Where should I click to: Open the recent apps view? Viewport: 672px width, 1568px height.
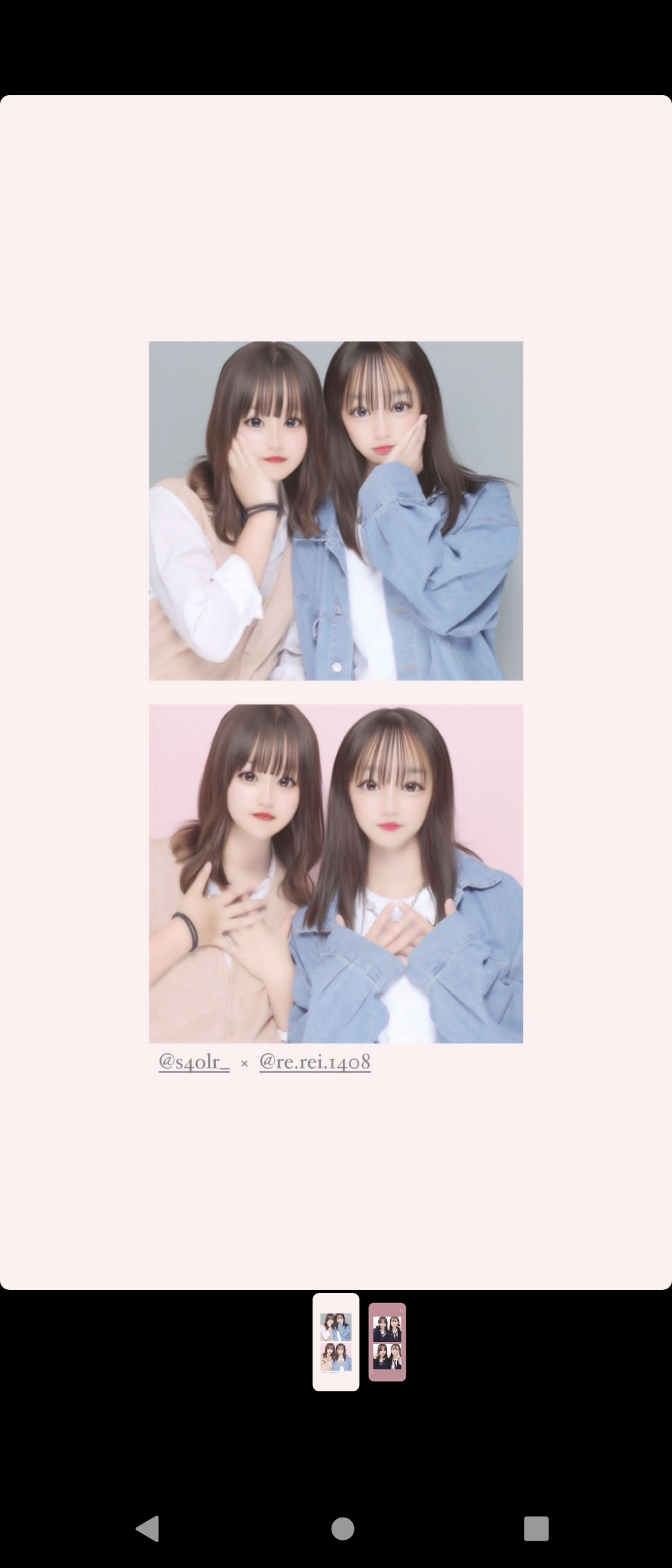(x=536, y=1528)
